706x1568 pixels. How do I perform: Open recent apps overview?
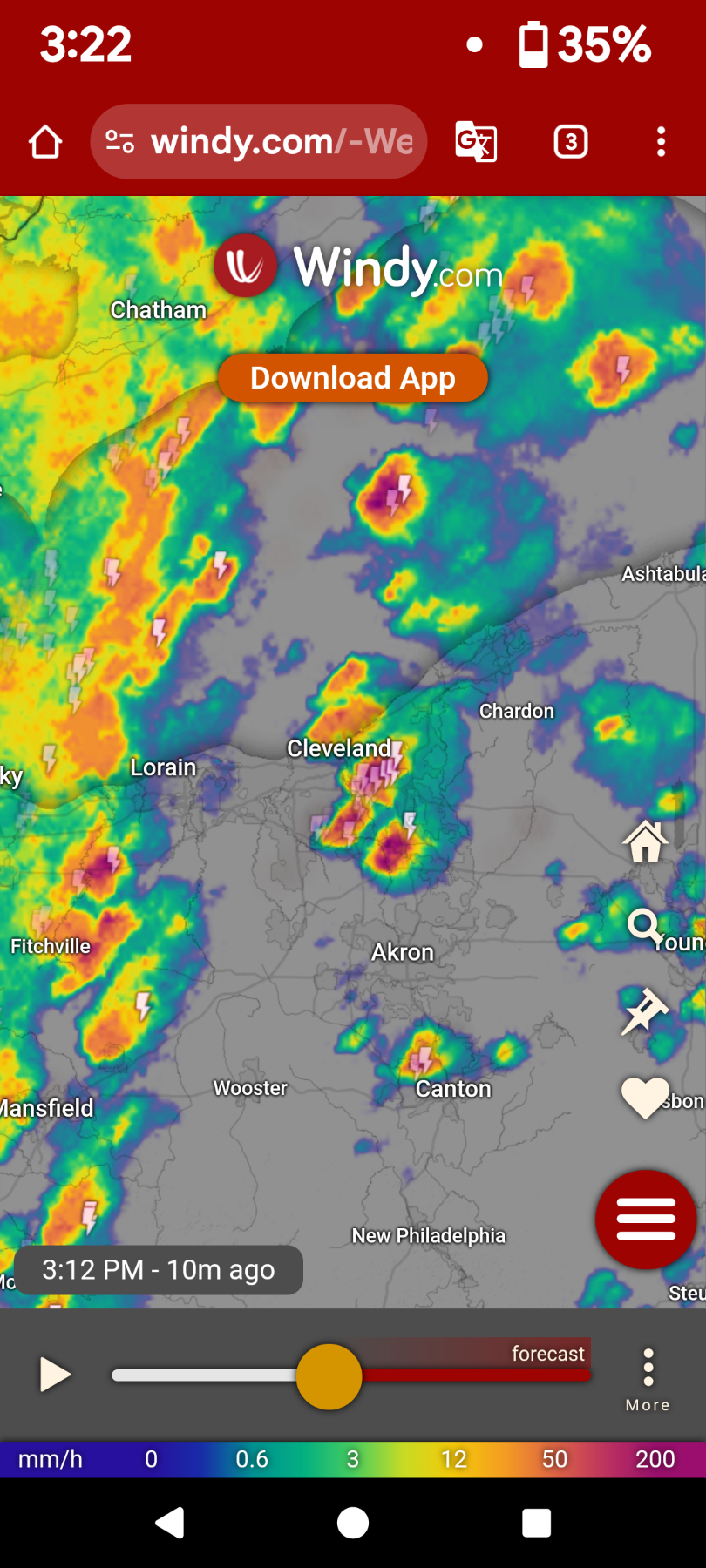(536, 1523)
